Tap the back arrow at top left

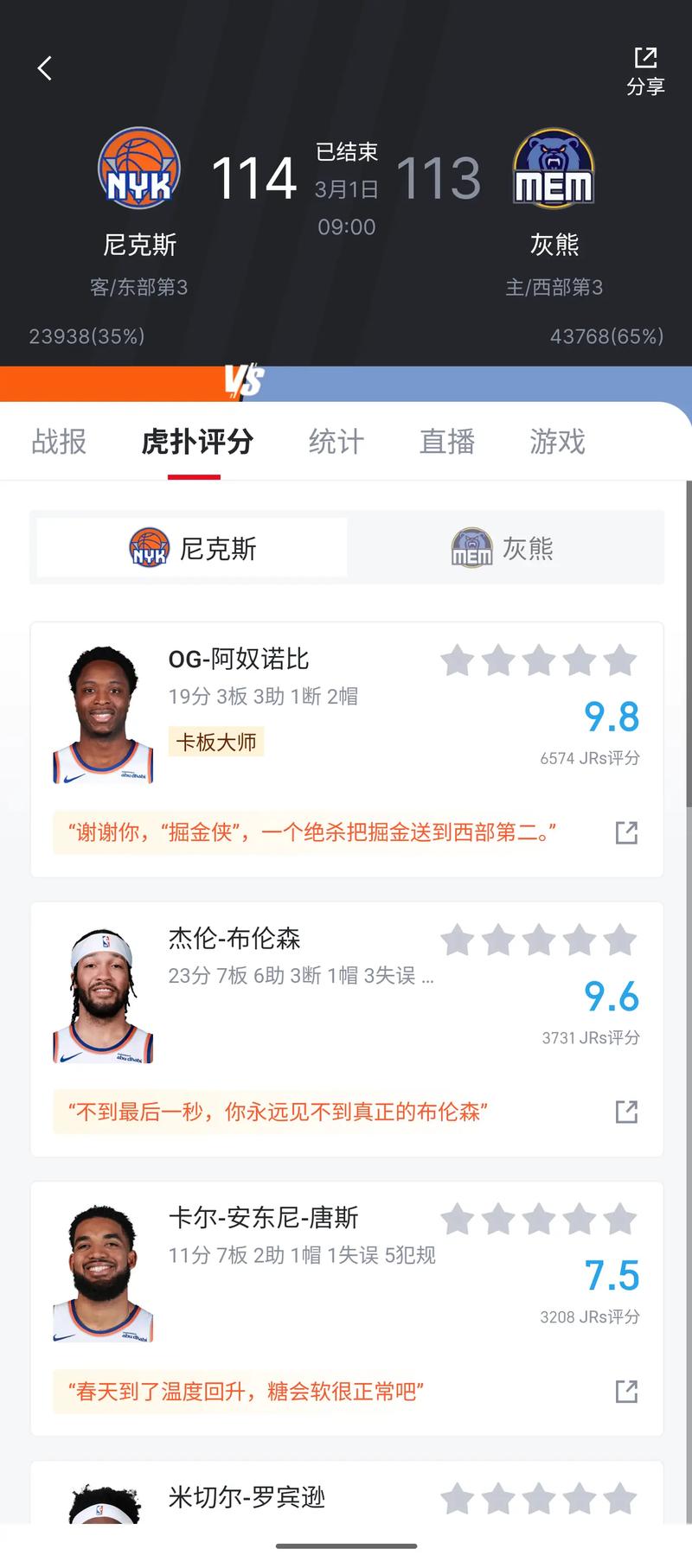pyautogui.click(x=43, y=68)
